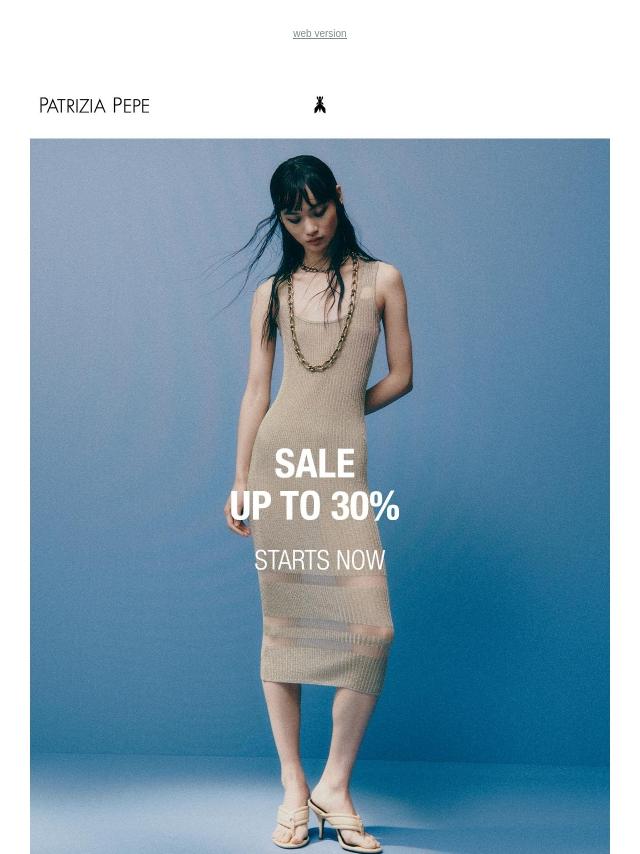Open the web version link
The width and height of the screenshot is (640, 854).
tap(319, 34)
